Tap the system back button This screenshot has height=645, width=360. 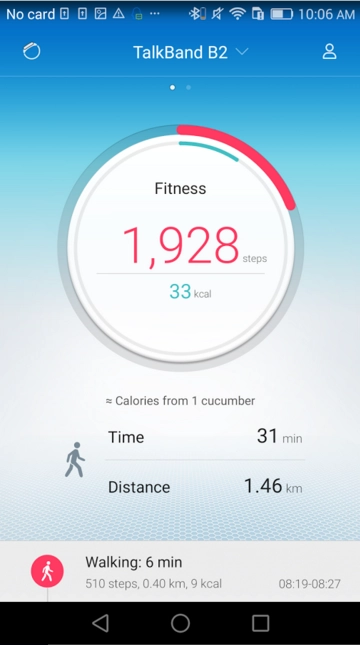[100, 623]
